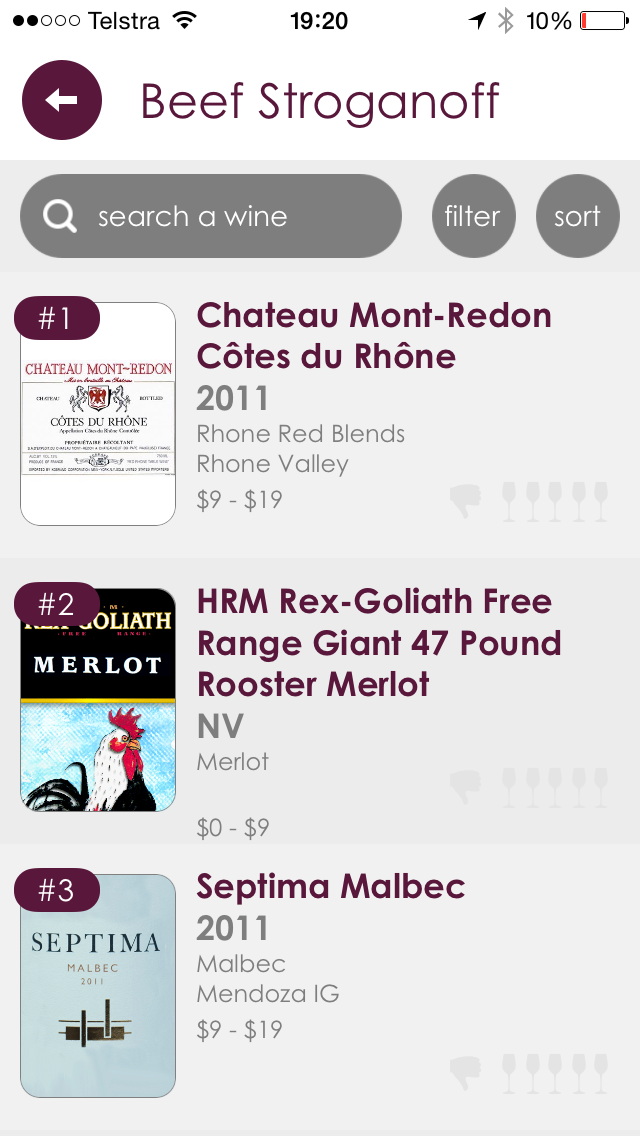
Task: Go back using the arrow button
Action: point(62,100)
